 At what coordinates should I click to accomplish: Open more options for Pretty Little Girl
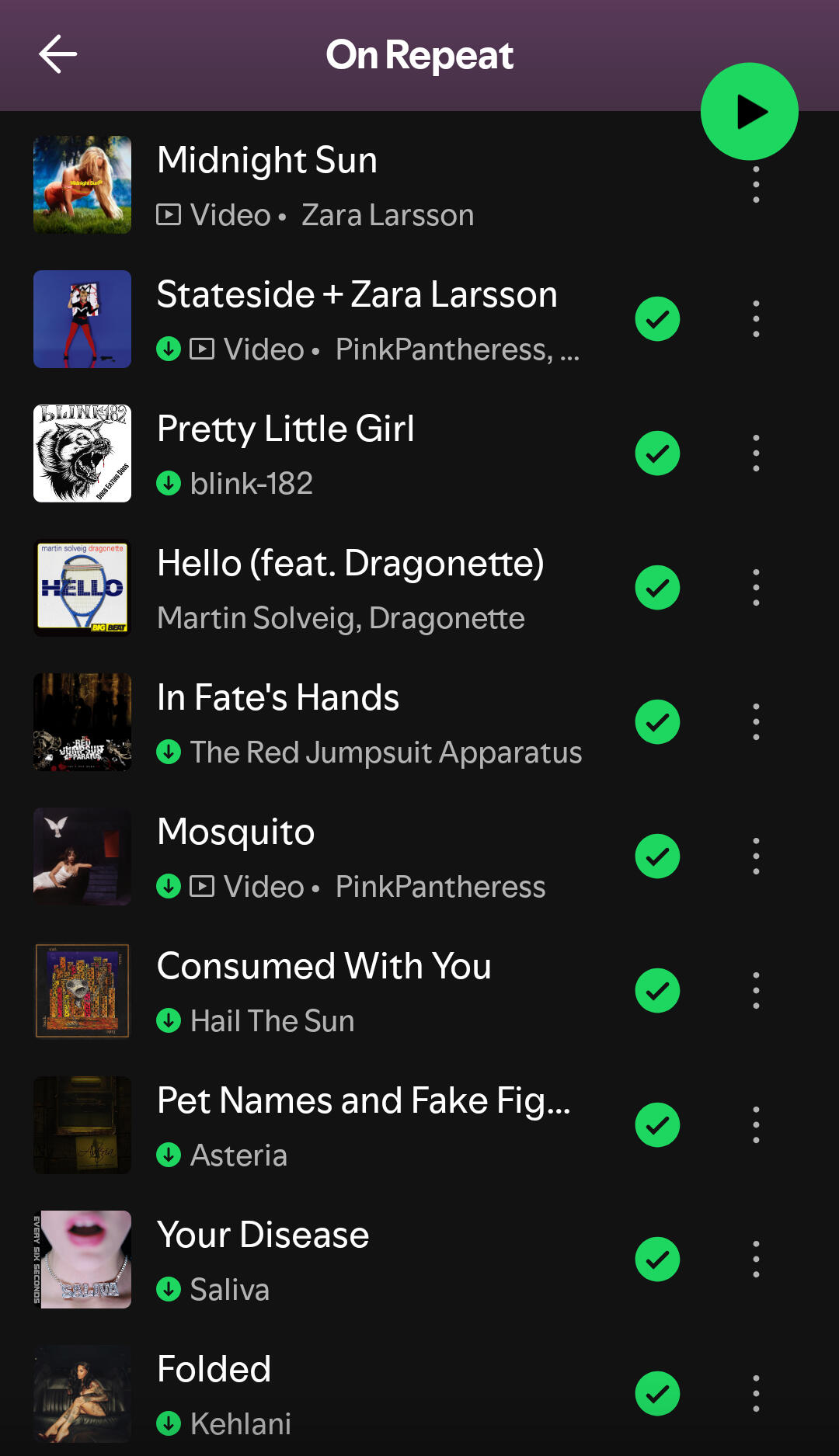tap(756, 453)
